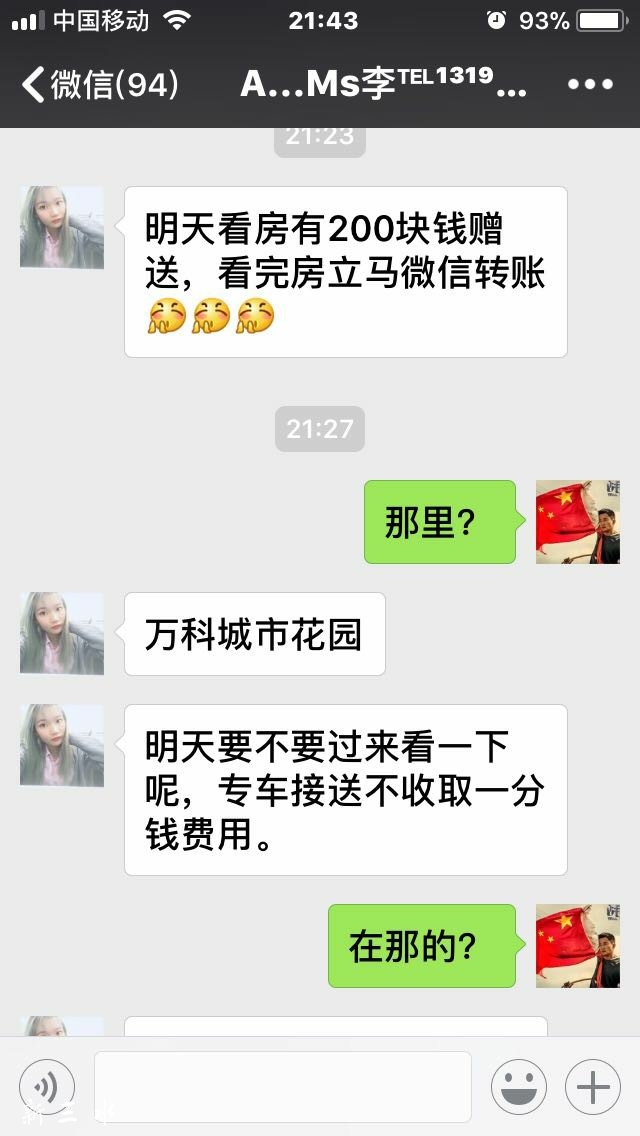This screenshot has width=640, height=1136.
Task: Open the plus attachments panel
Action: click(x=593, y=1087)
